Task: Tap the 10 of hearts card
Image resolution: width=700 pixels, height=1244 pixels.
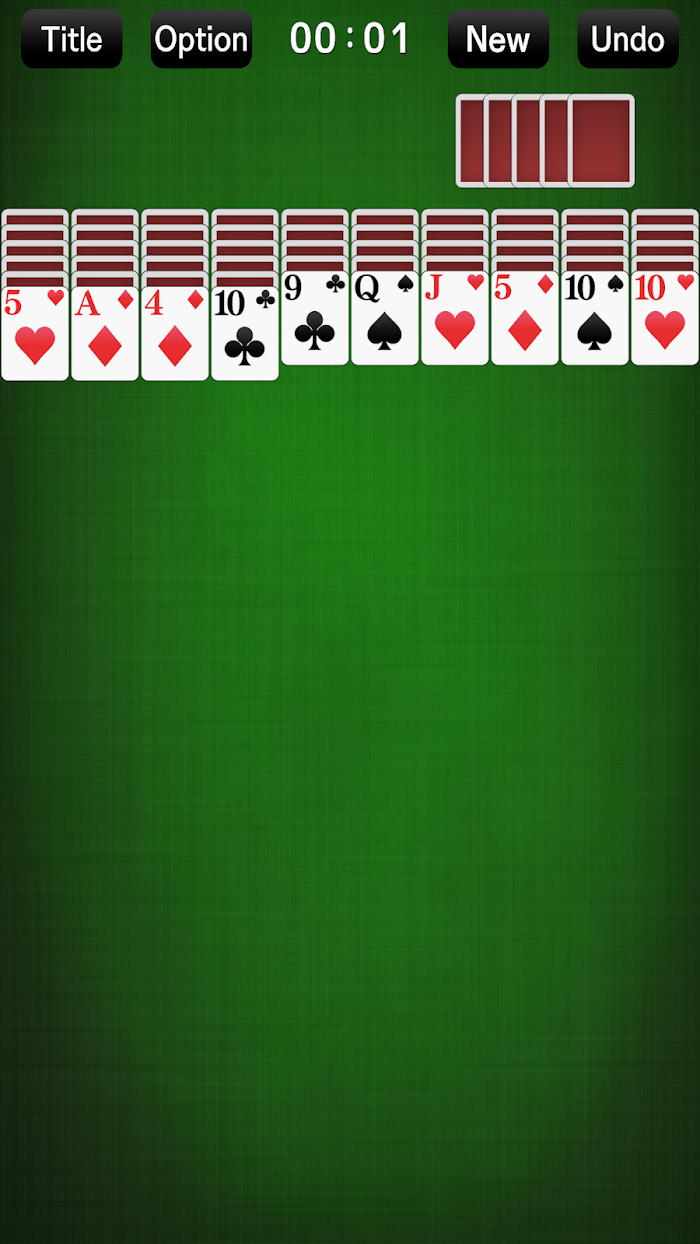Action: coord(665,317)
